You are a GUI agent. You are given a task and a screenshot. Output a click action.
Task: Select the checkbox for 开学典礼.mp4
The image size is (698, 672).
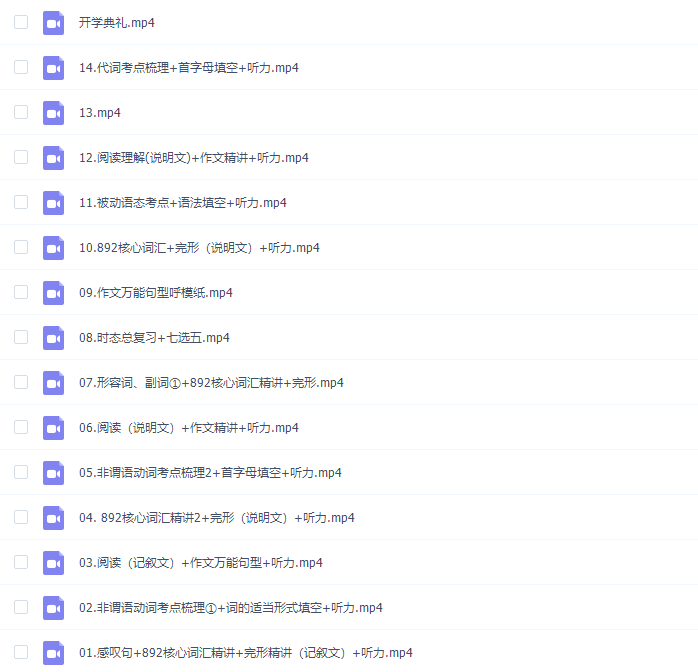coord(21,22)
